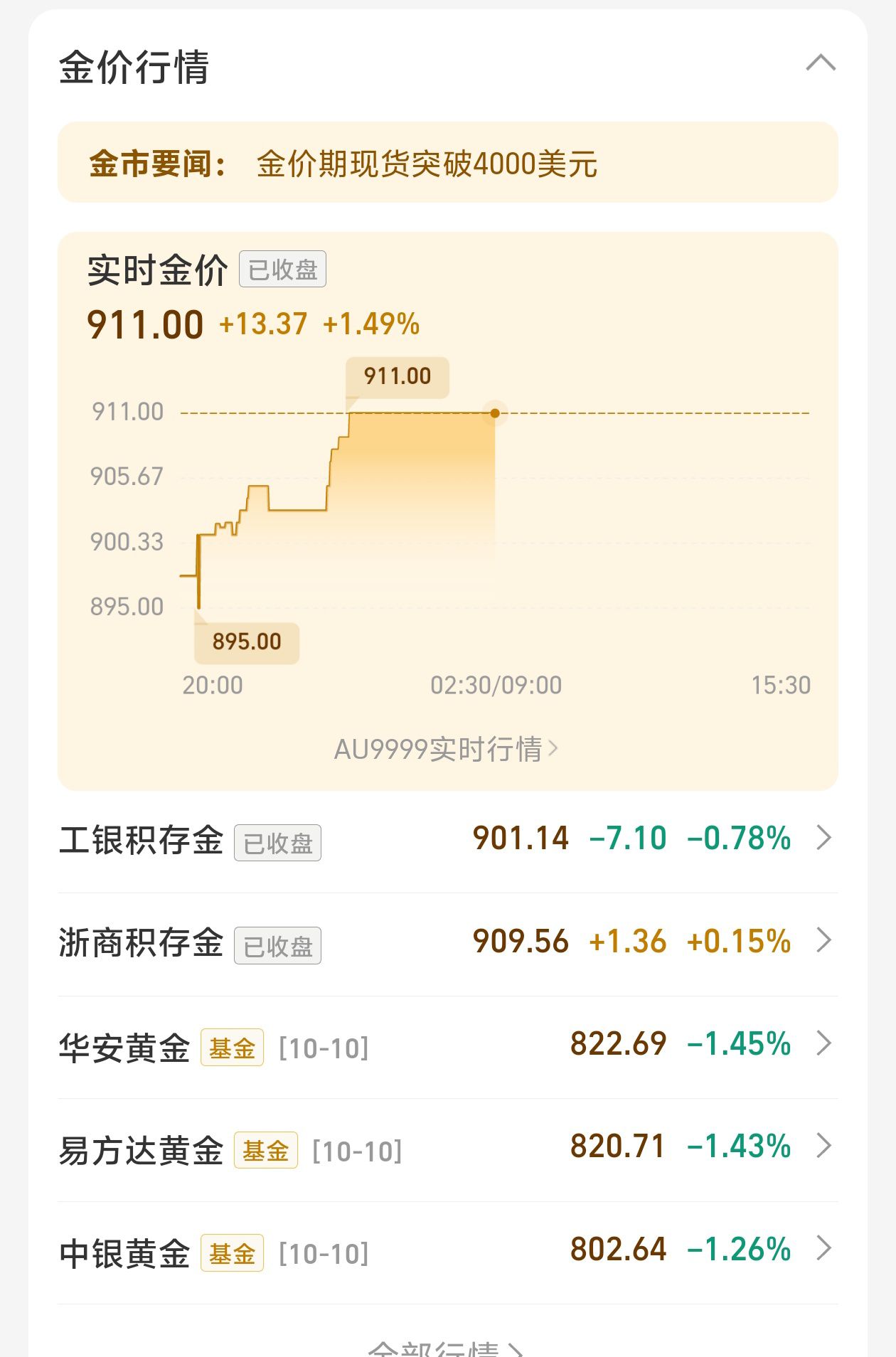Image resolution: width=896 pixels, height=1357 pixels.
Task: View 浙商积存金 price details
Action: pyautogui.click(x=447, y=942)
